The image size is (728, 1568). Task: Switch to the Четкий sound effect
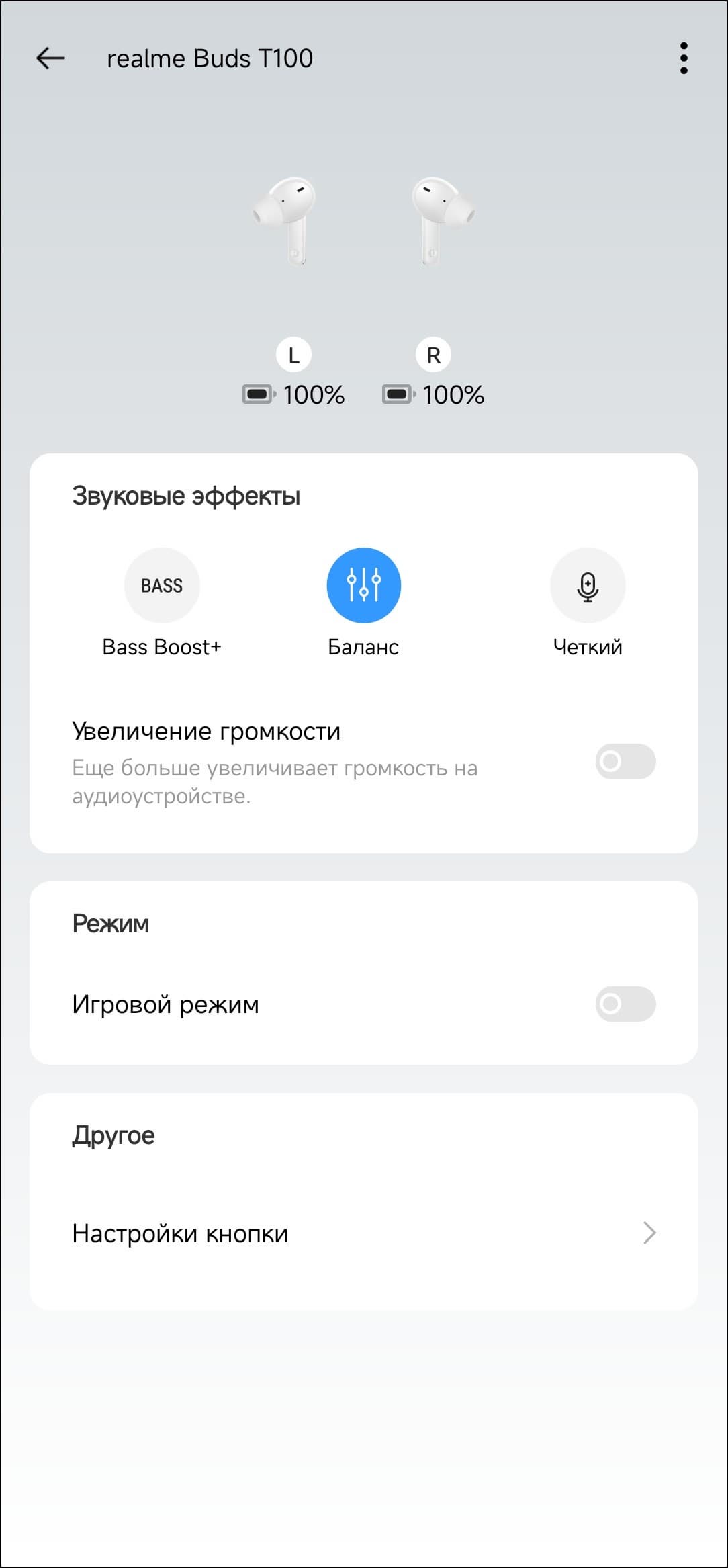(588, 585)
